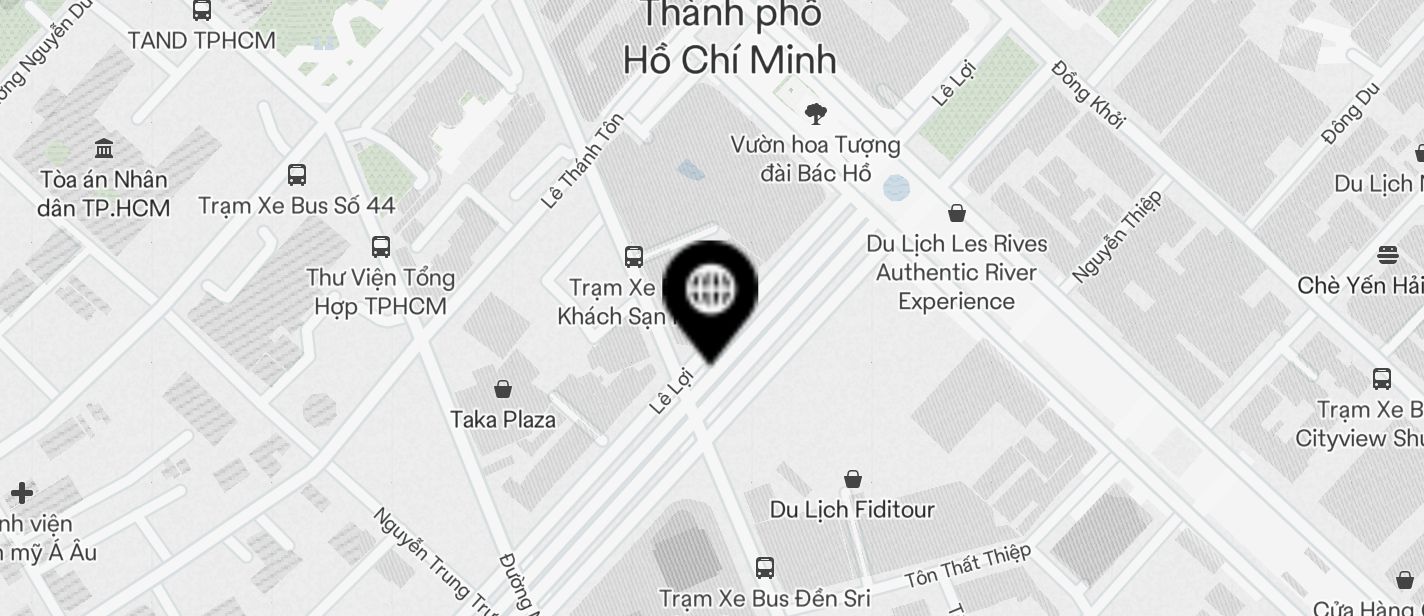Select the Tòa án Nhân dân TP.HCM marker

click(x=104, y=149)
